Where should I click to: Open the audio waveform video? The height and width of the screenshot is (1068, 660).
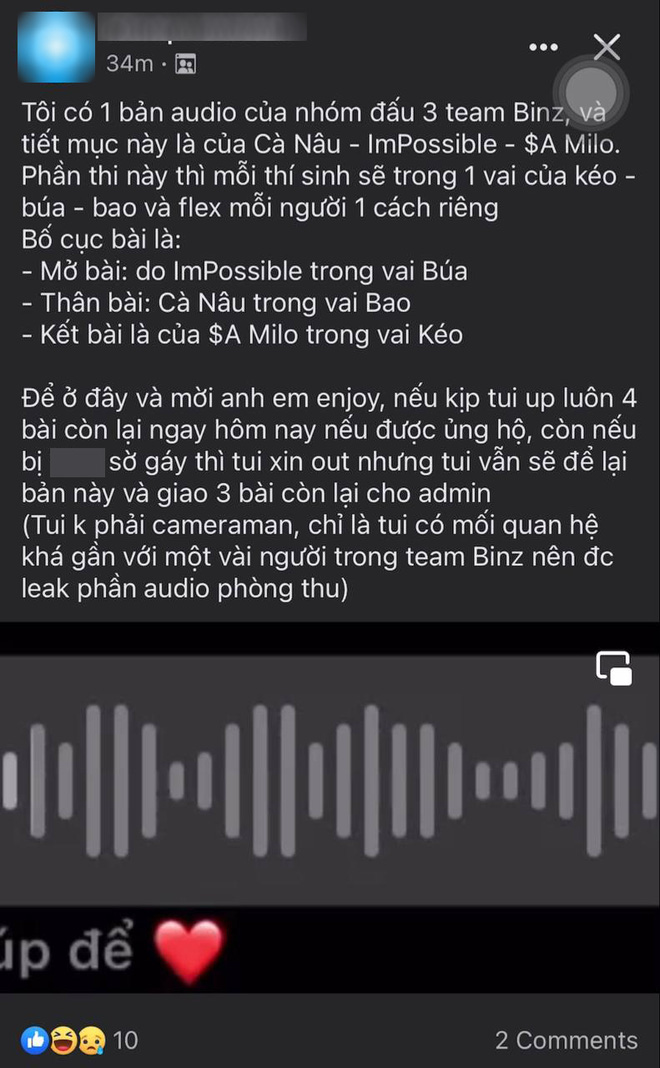coord(330,780)
